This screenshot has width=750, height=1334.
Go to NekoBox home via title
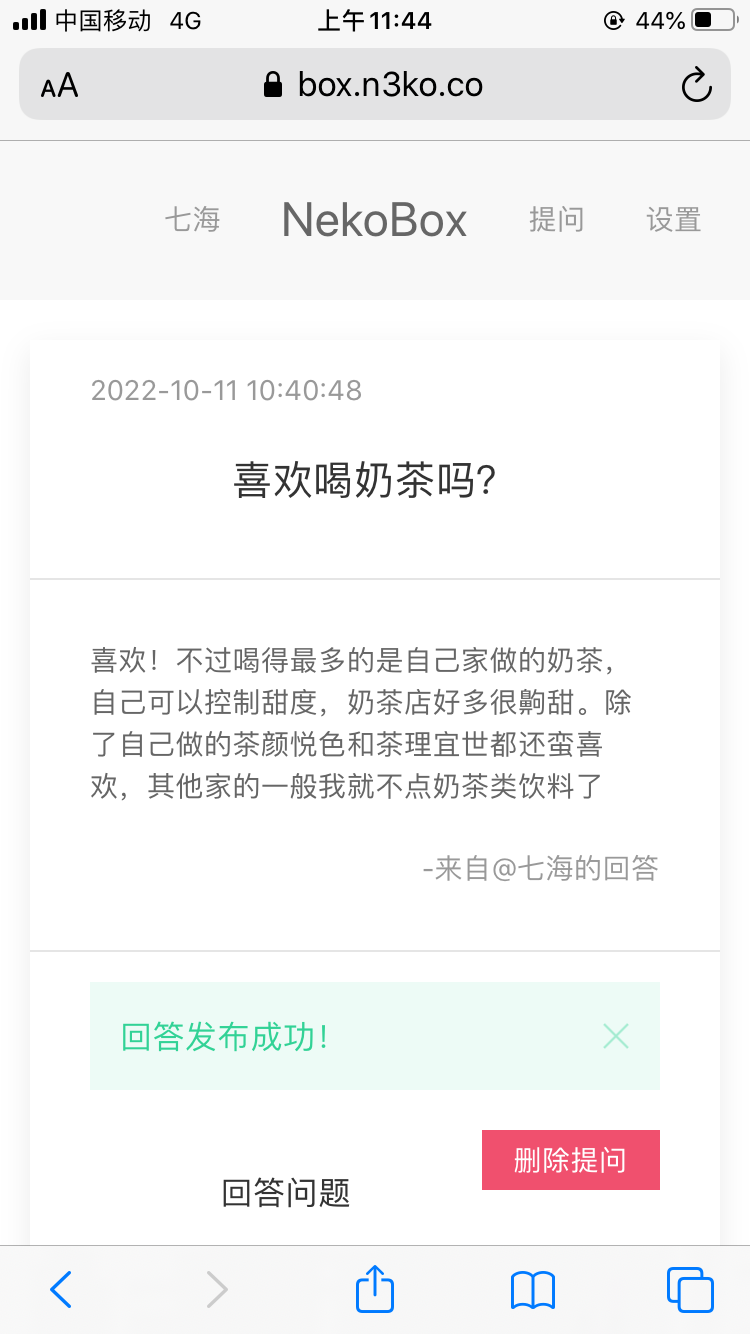pyautogui.click(x=374, y=219)
